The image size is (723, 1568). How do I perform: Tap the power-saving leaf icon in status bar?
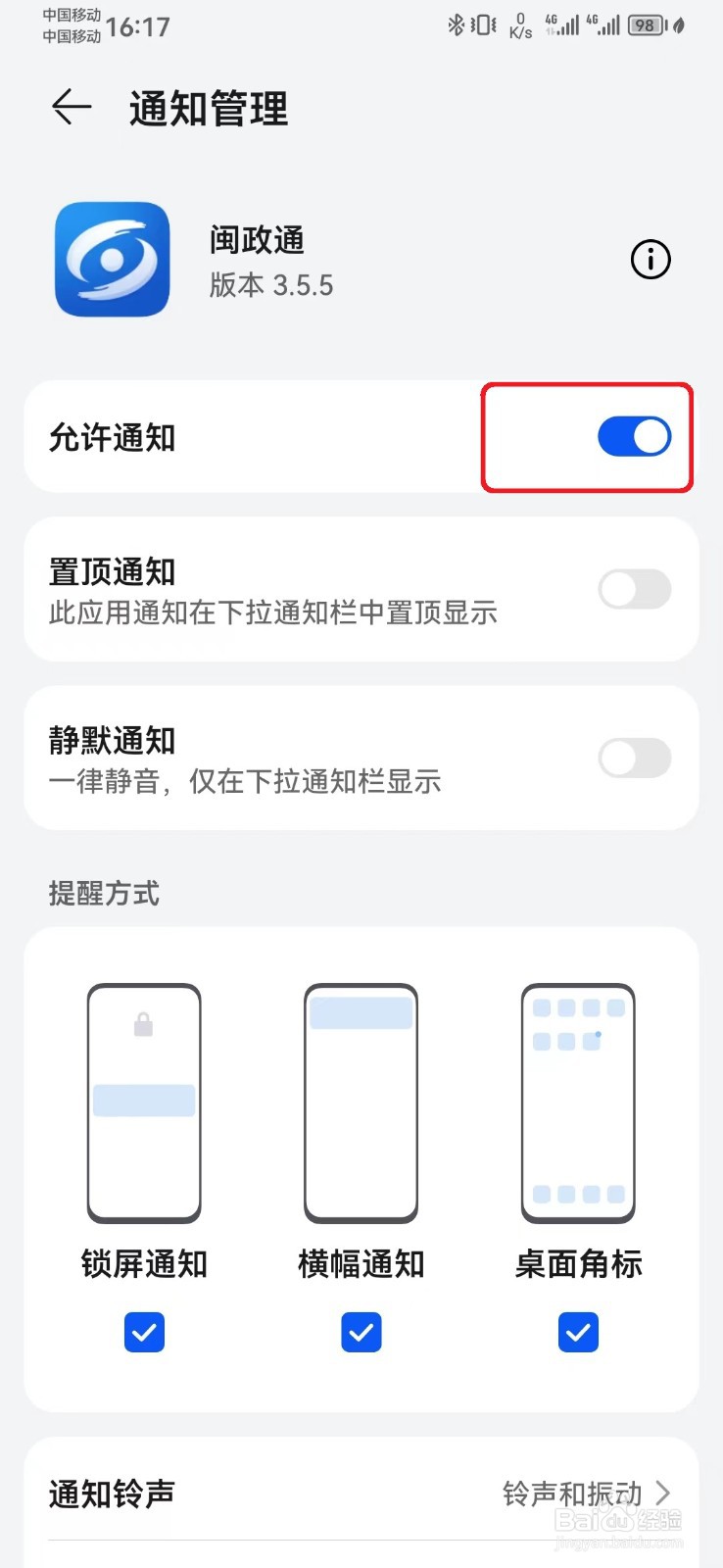click(x=678, y=26)
